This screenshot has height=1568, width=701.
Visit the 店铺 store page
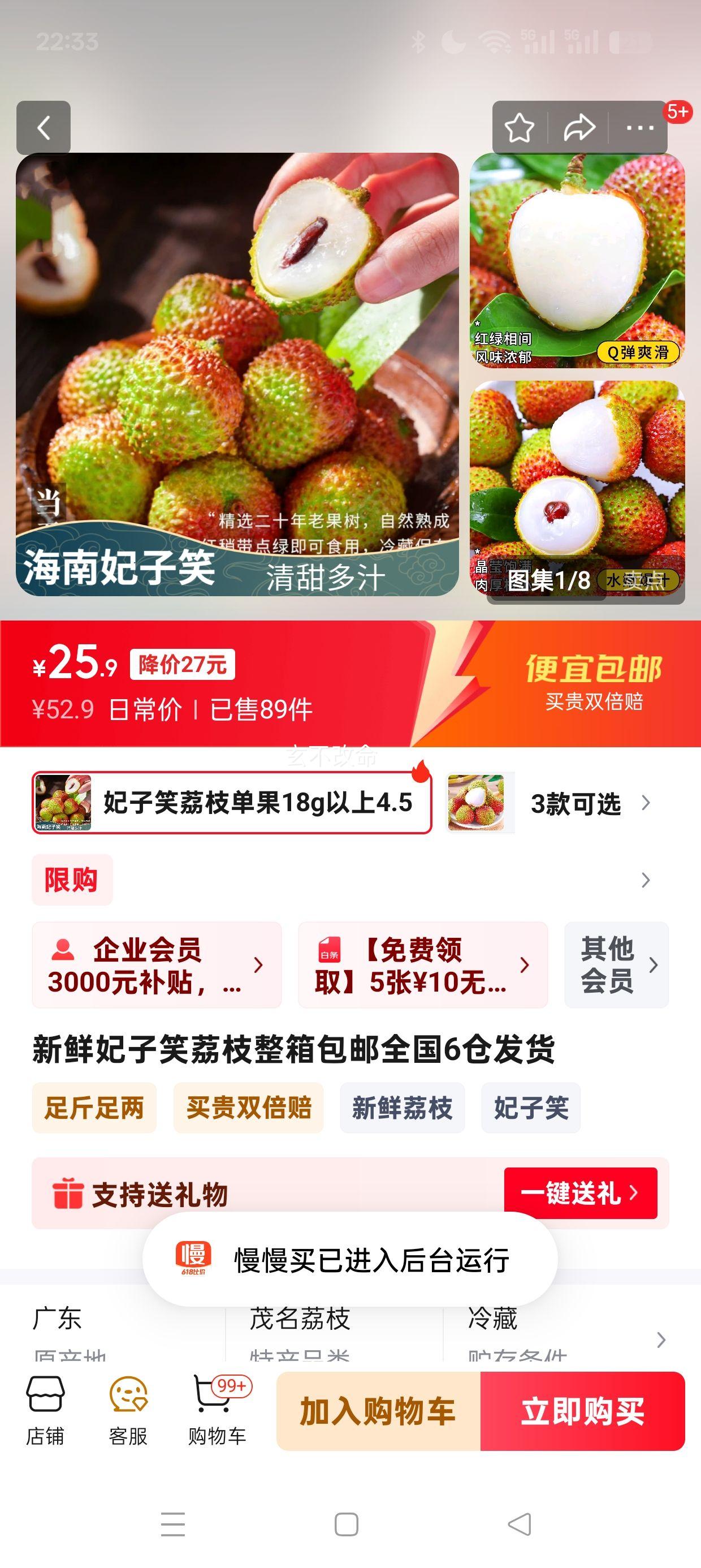tap(45, 1411)
